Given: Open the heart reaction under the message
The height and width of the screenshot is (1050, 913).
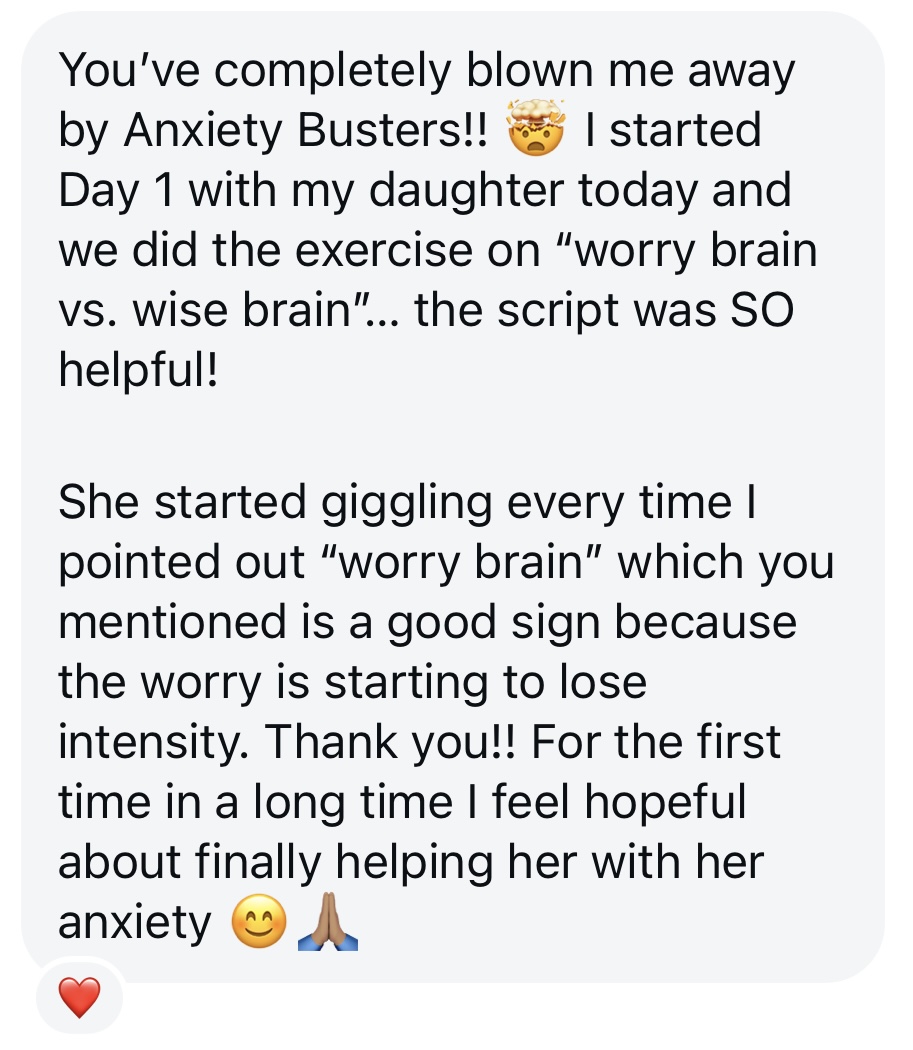Looking at the screenshot, I should coord(79,997).
